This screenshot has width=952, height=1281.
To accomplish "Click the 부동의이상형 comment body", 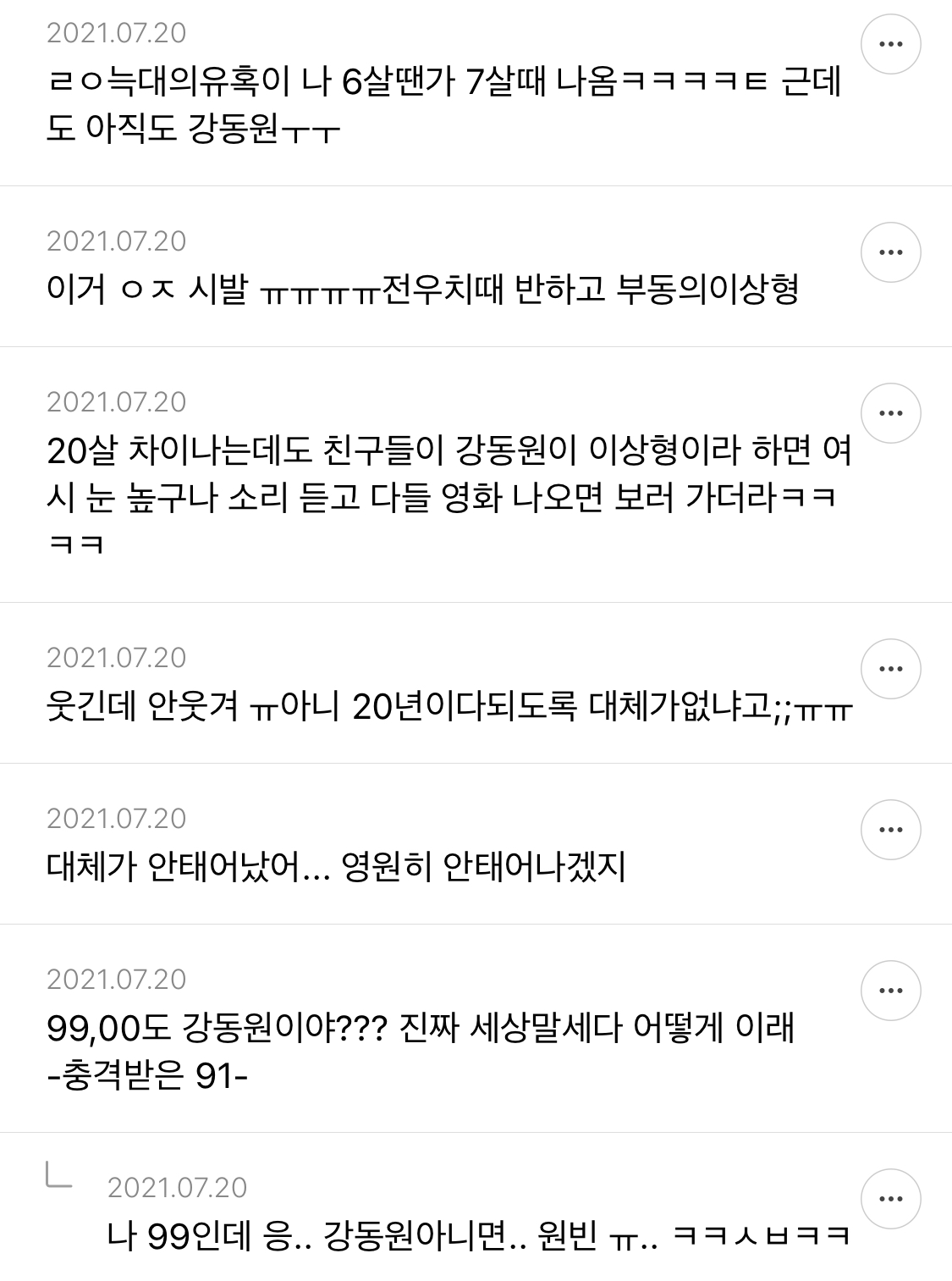I will [423, 292].
